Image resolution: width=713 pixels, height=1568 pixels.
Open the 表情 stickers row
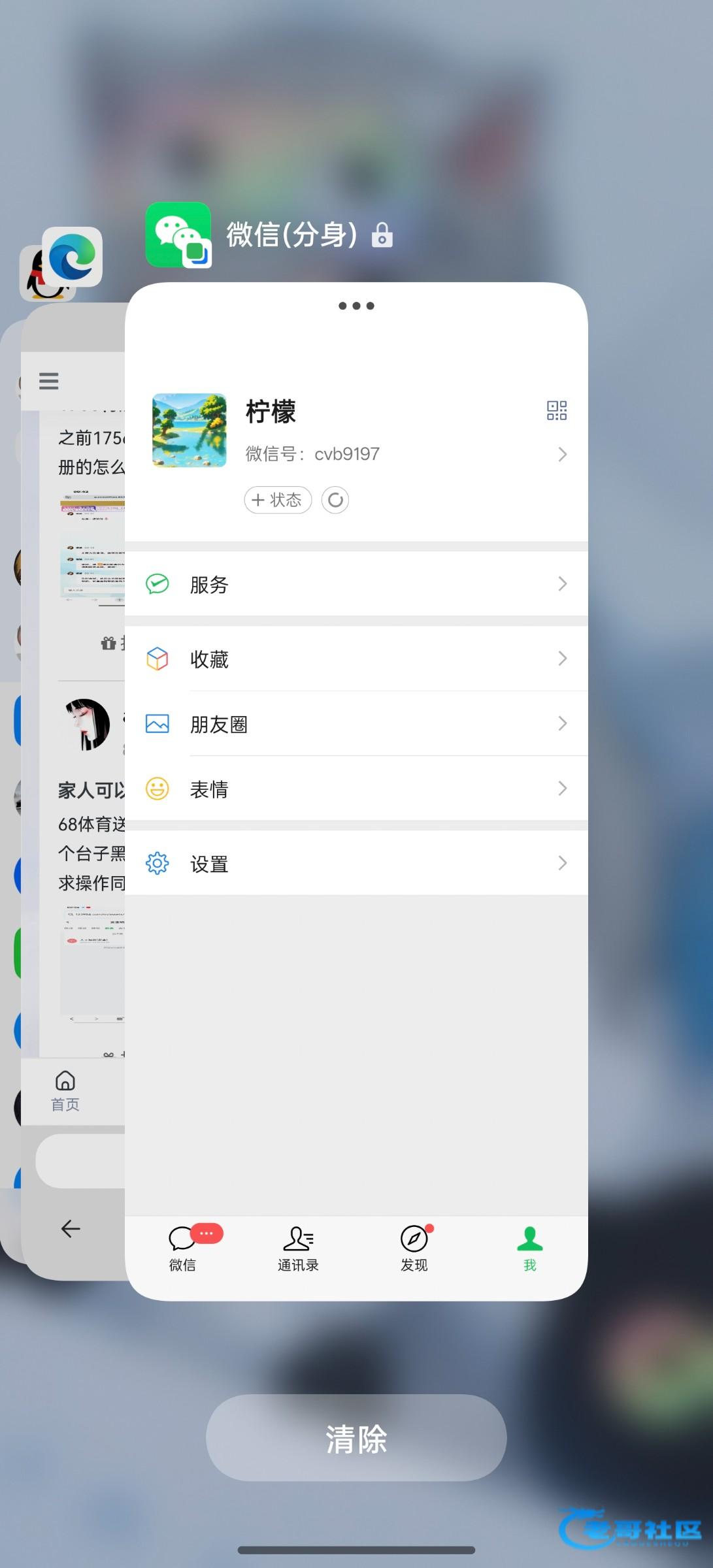356,789
